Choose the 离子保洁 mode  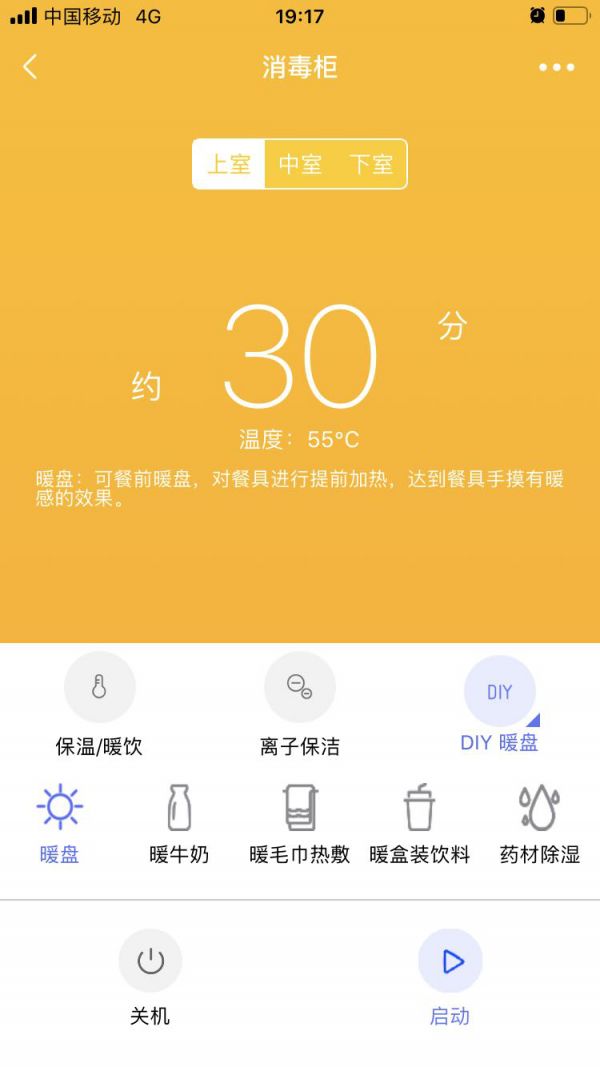click(x=300, y=688)
